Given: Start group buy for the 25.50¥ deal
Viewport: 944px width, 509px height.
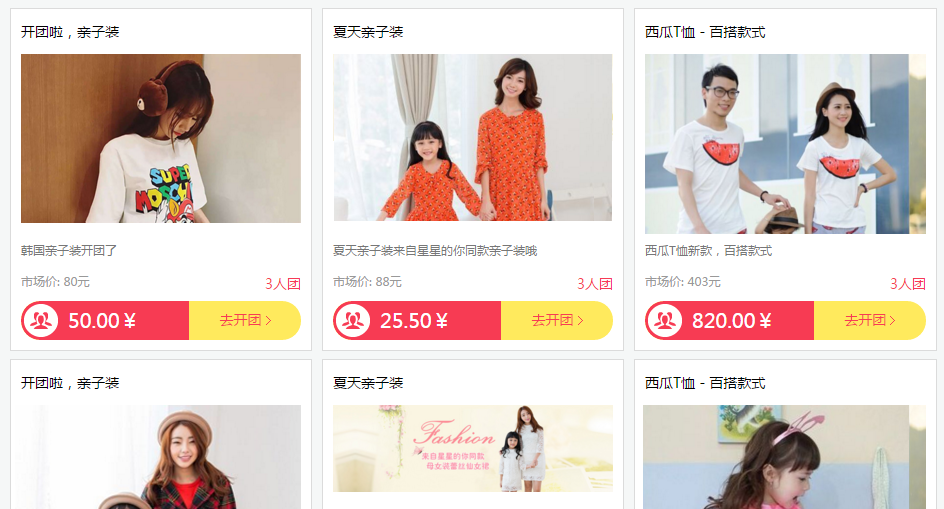Looking at the screenshot, I should point(557,320).
